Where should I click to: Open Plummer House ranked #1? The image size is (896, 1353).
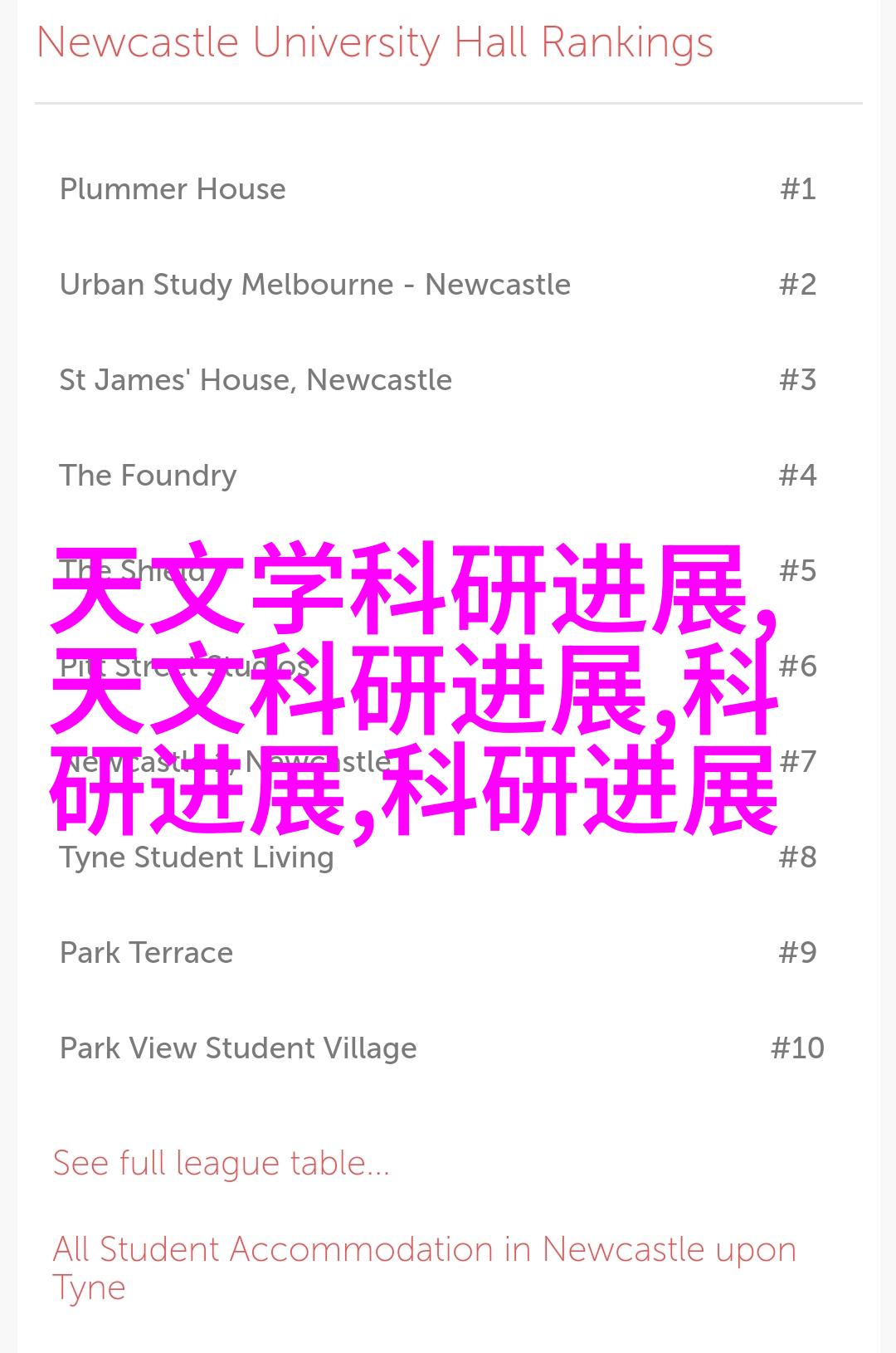[173, 189]
